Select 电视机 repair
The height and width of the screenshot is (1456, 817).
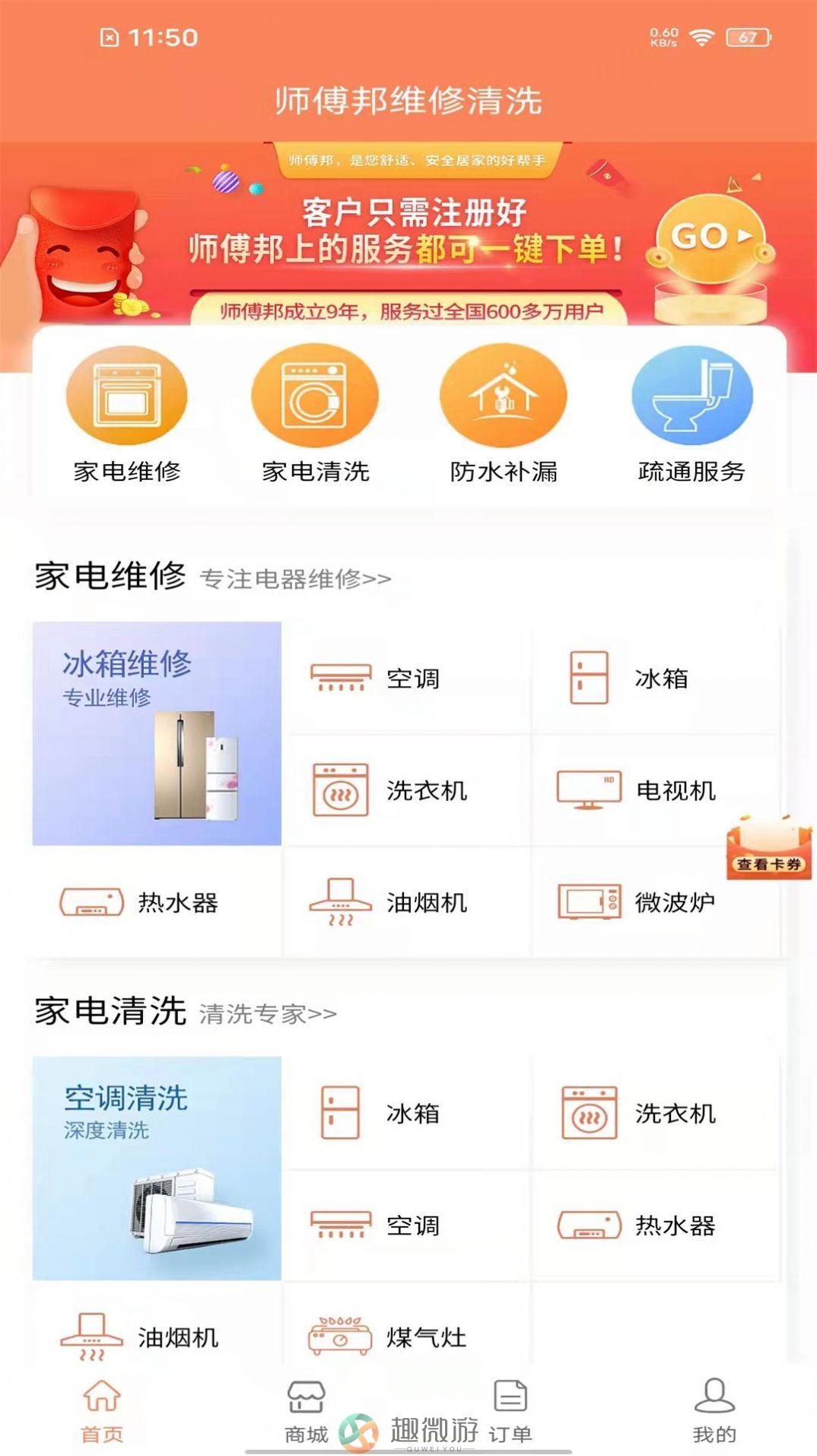click(654, 790)
